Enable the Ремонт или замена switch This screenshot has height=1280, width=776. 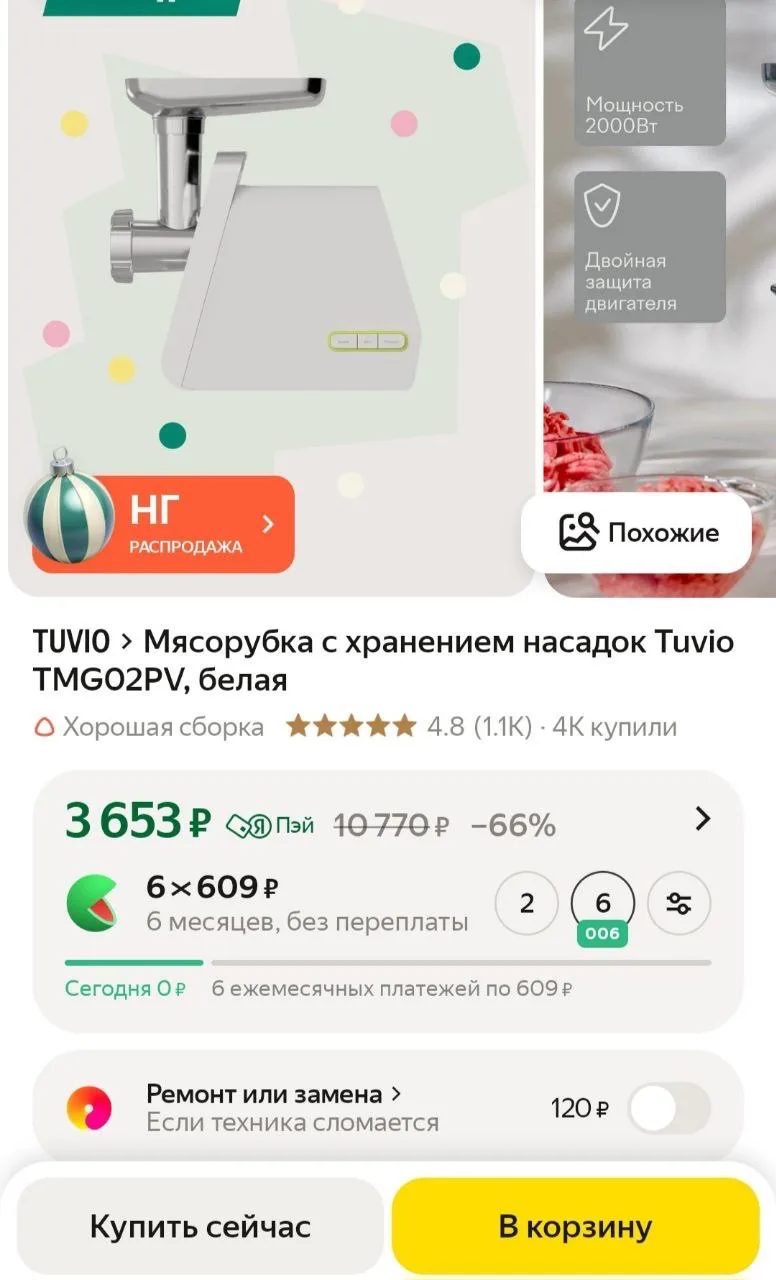(669, 1109)
